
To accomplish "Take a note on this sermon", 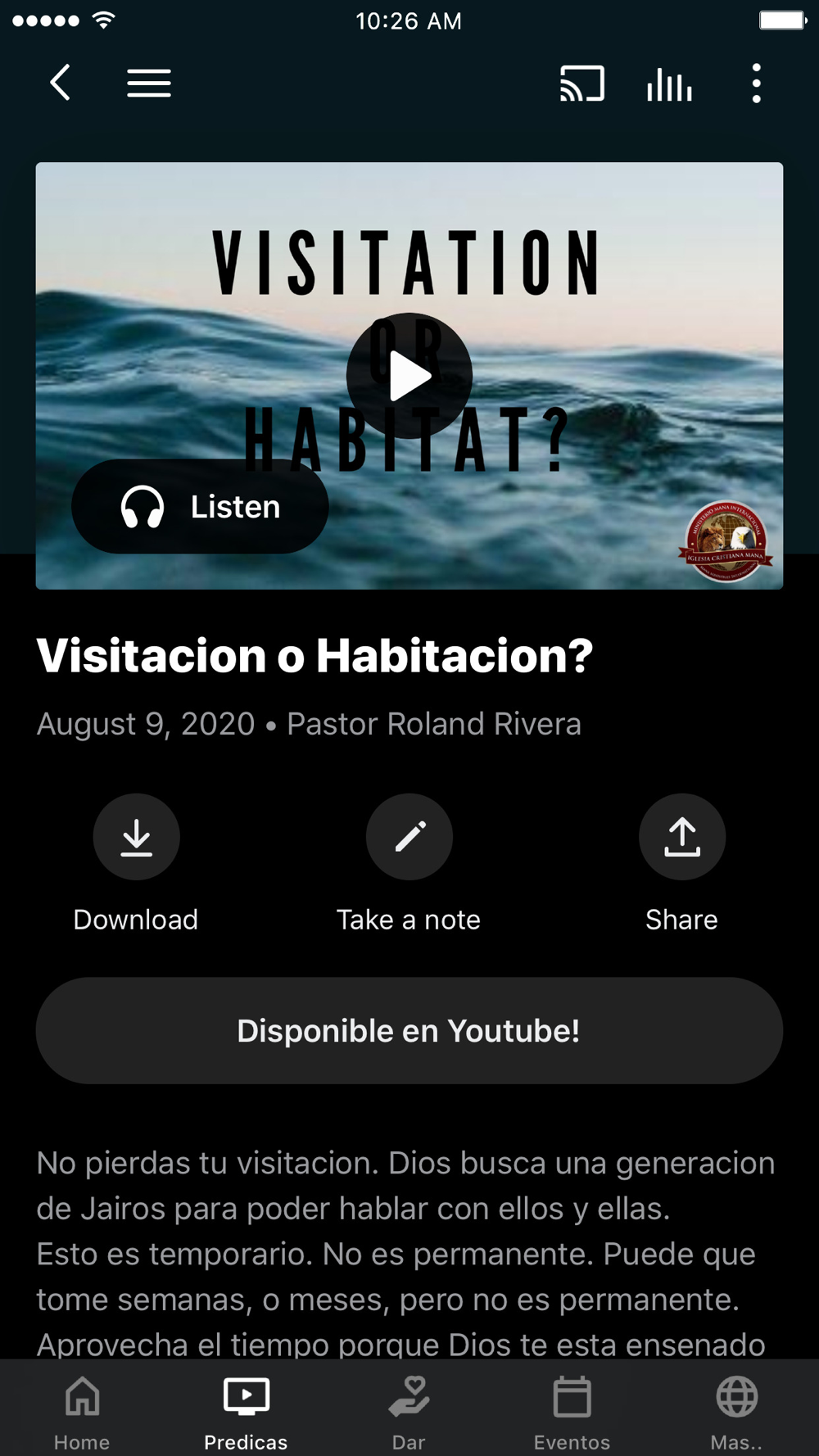I will point(409,837).
